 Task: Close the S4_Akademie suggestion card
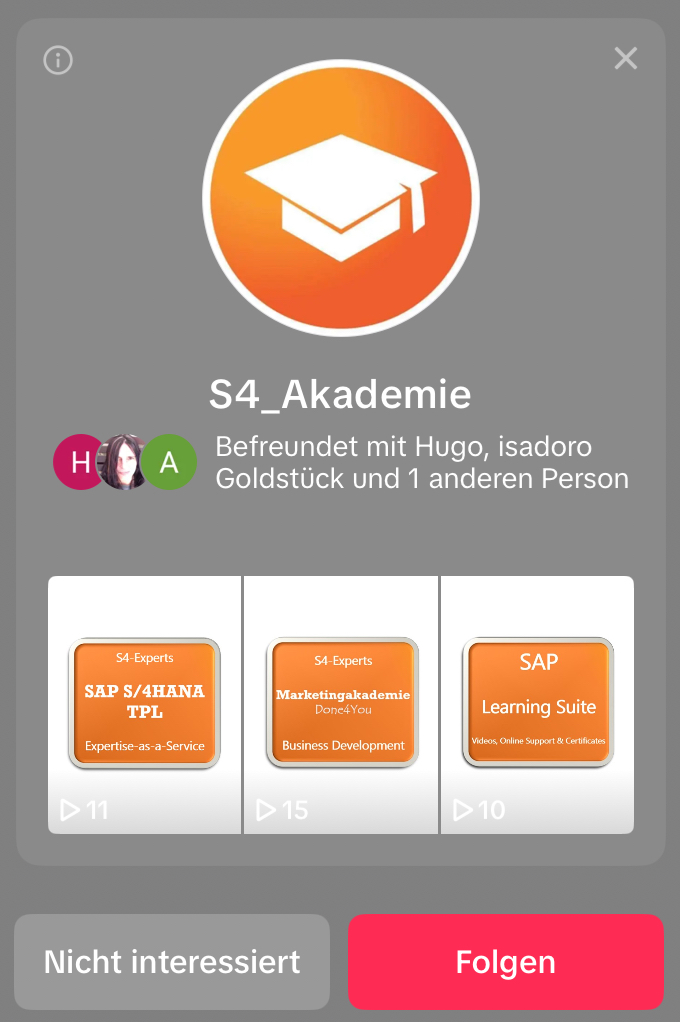(x=625, y=59)
